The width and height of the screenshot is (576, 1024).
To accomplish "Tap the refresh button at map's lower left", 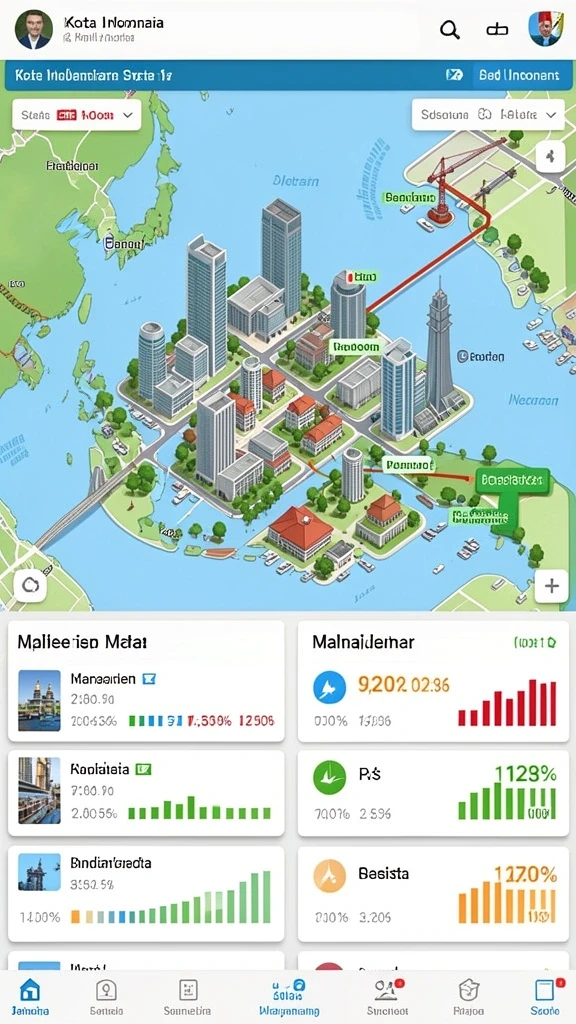I will [30, 585].
